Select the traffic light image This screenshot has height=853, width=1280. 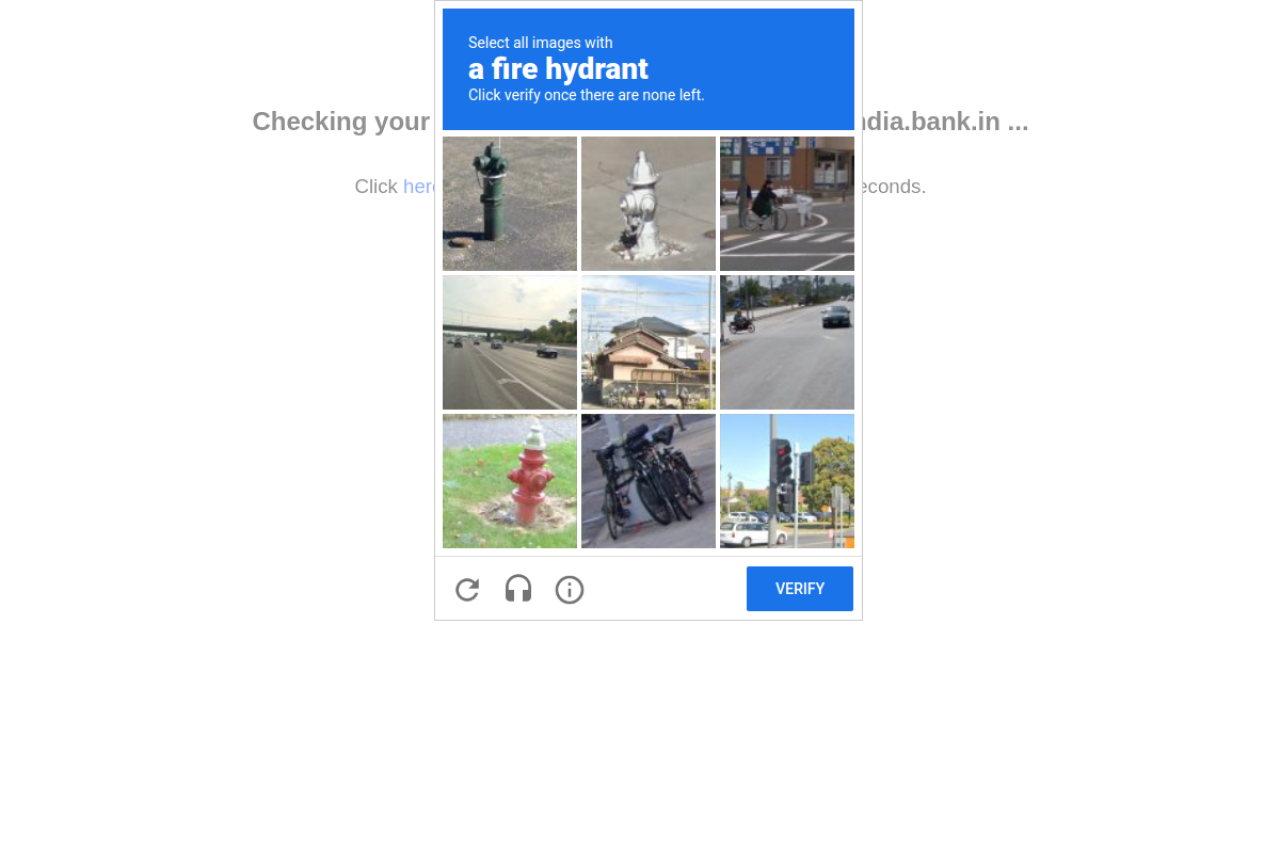(x=787, y=481)
